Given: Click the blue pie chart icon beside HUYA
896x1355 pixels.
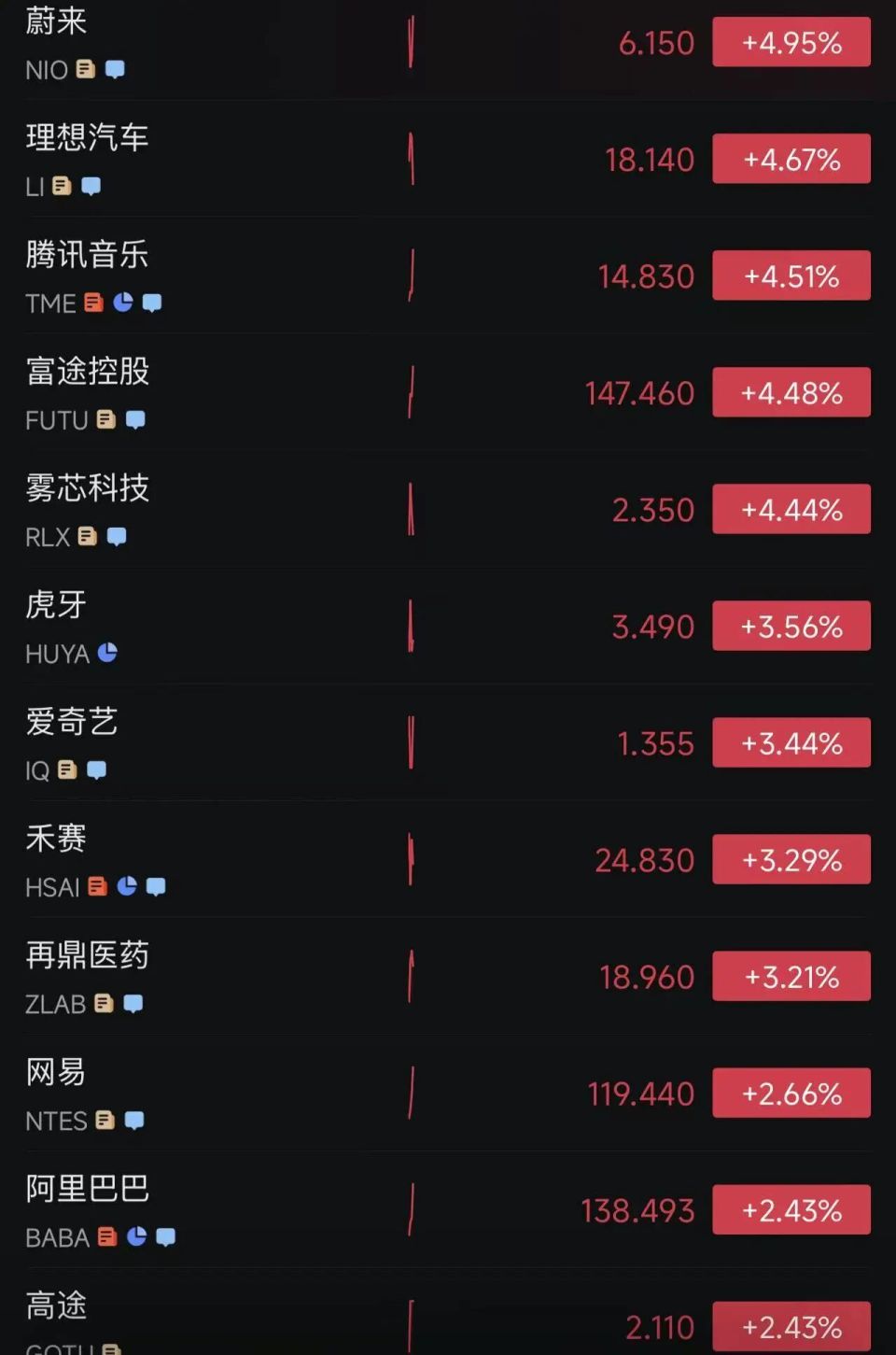Looking at the screenshot, I should click(109, 654).
